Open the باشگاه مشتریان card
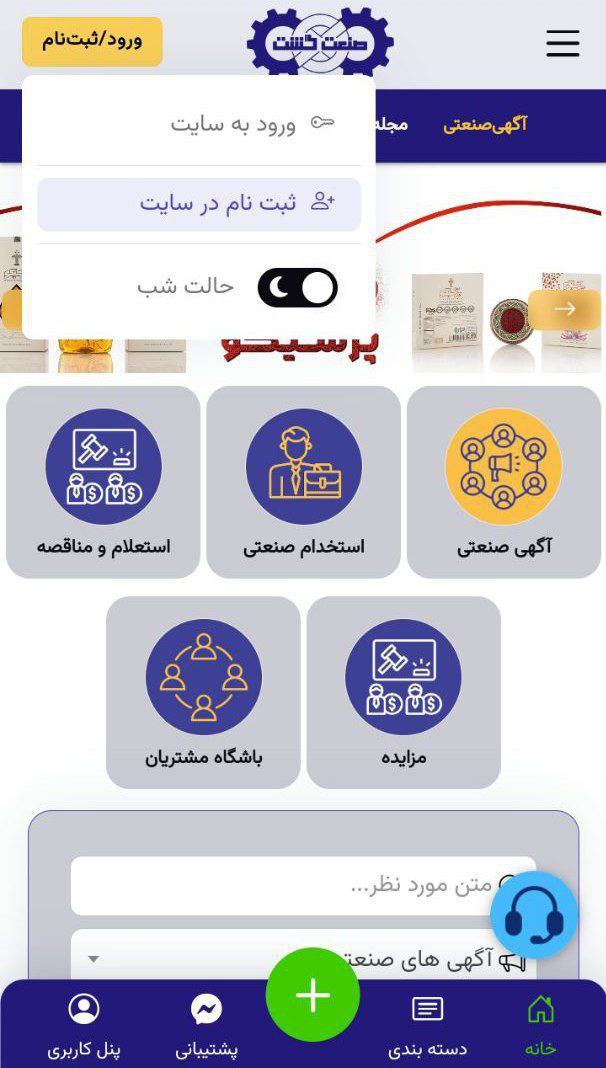Image resolution: width=606 pixels, height=1068 pixels. tap(203, 692)
